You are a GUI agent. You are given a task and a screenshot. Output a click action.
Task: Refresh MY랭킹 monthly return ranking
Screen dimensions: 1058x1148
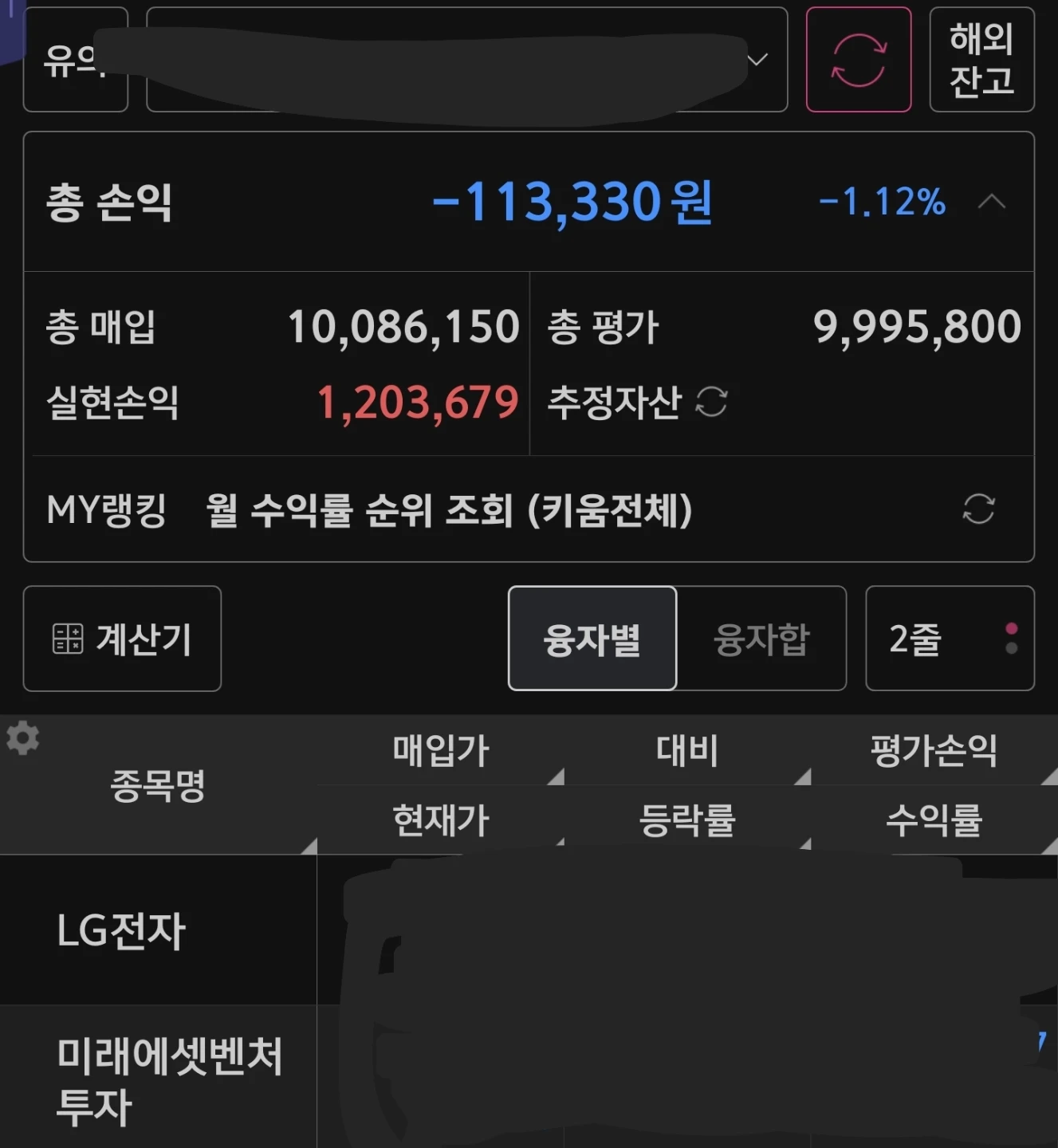click(978, 509)
